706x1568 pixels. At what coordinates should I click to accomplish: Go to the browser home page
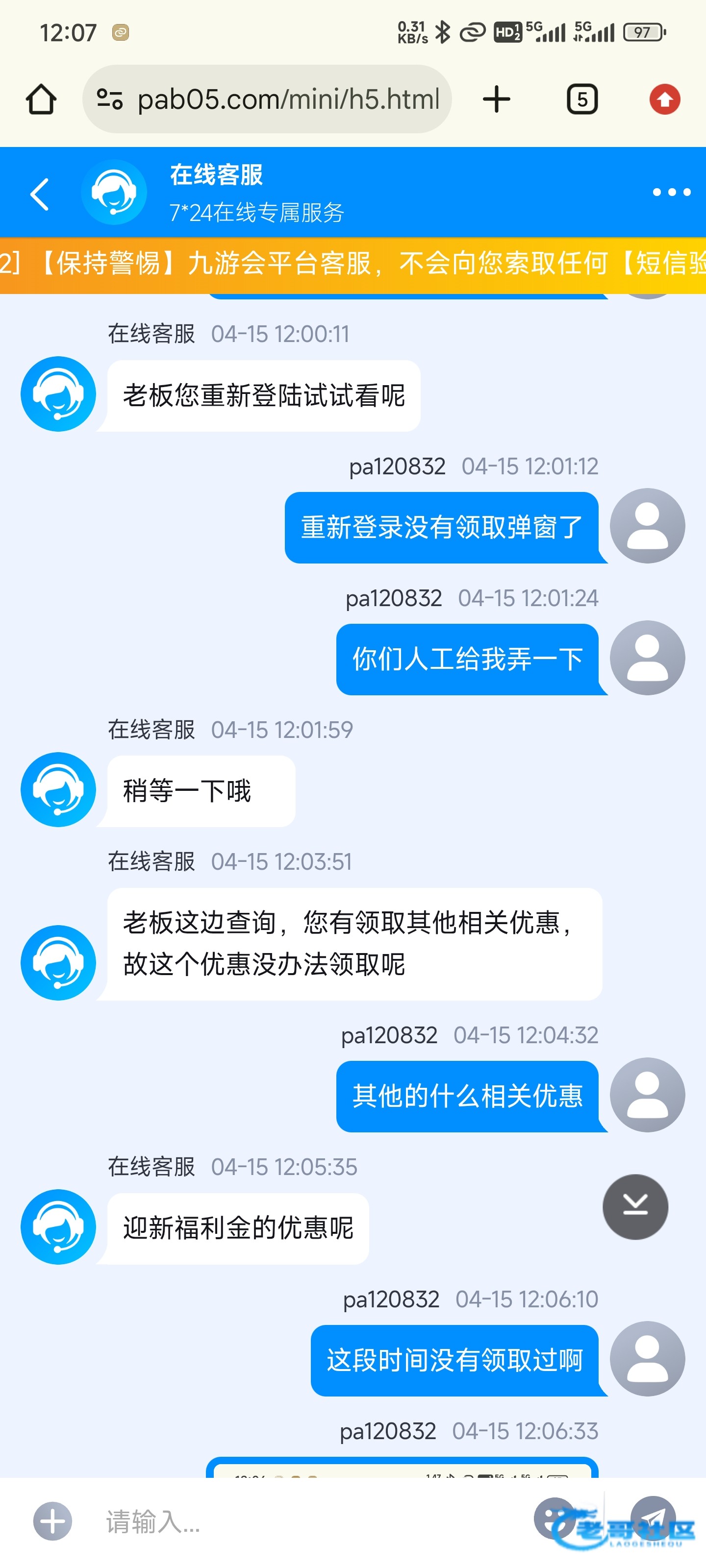click(41, 99)
